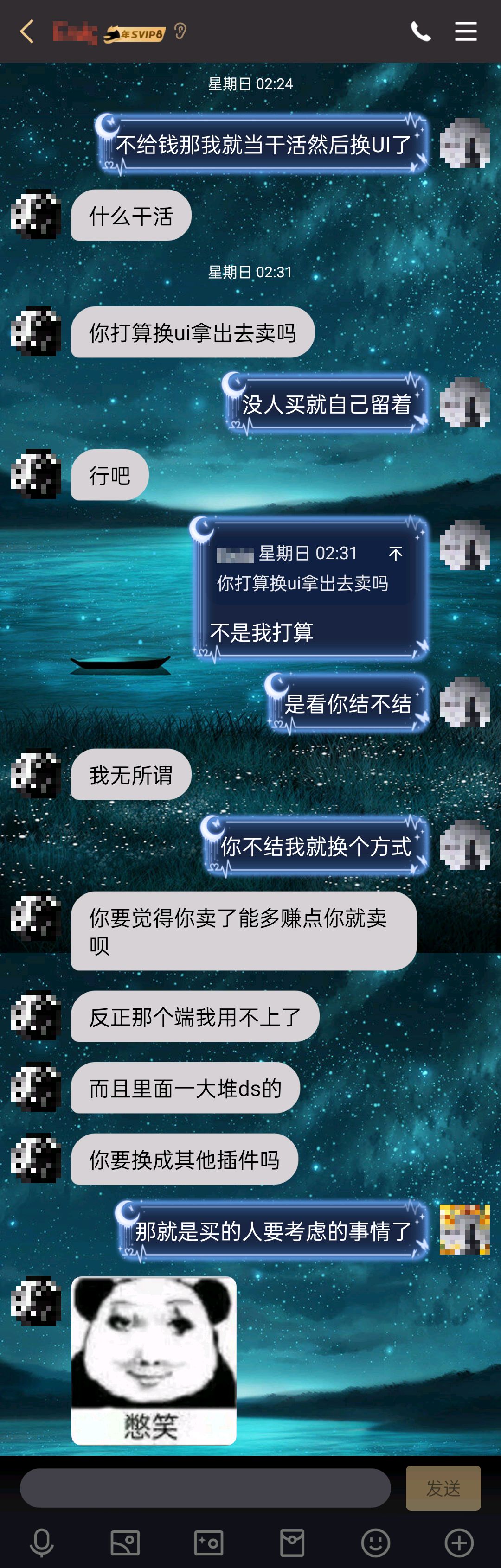This screenshot has width=501, height=1568.
Task: Open the chat settings menu
Action: tap(466, 31)
